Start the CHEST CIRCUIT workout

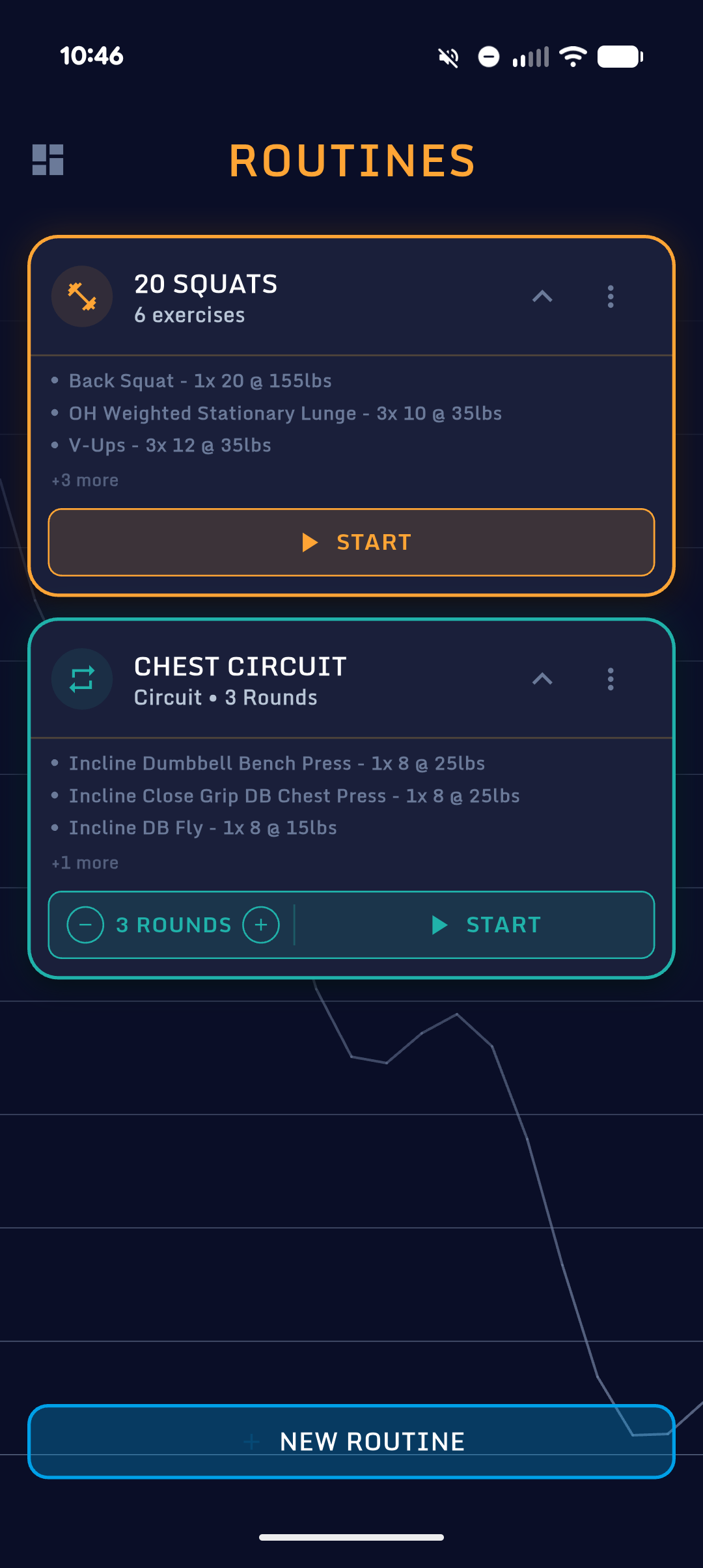click(504, 925)
